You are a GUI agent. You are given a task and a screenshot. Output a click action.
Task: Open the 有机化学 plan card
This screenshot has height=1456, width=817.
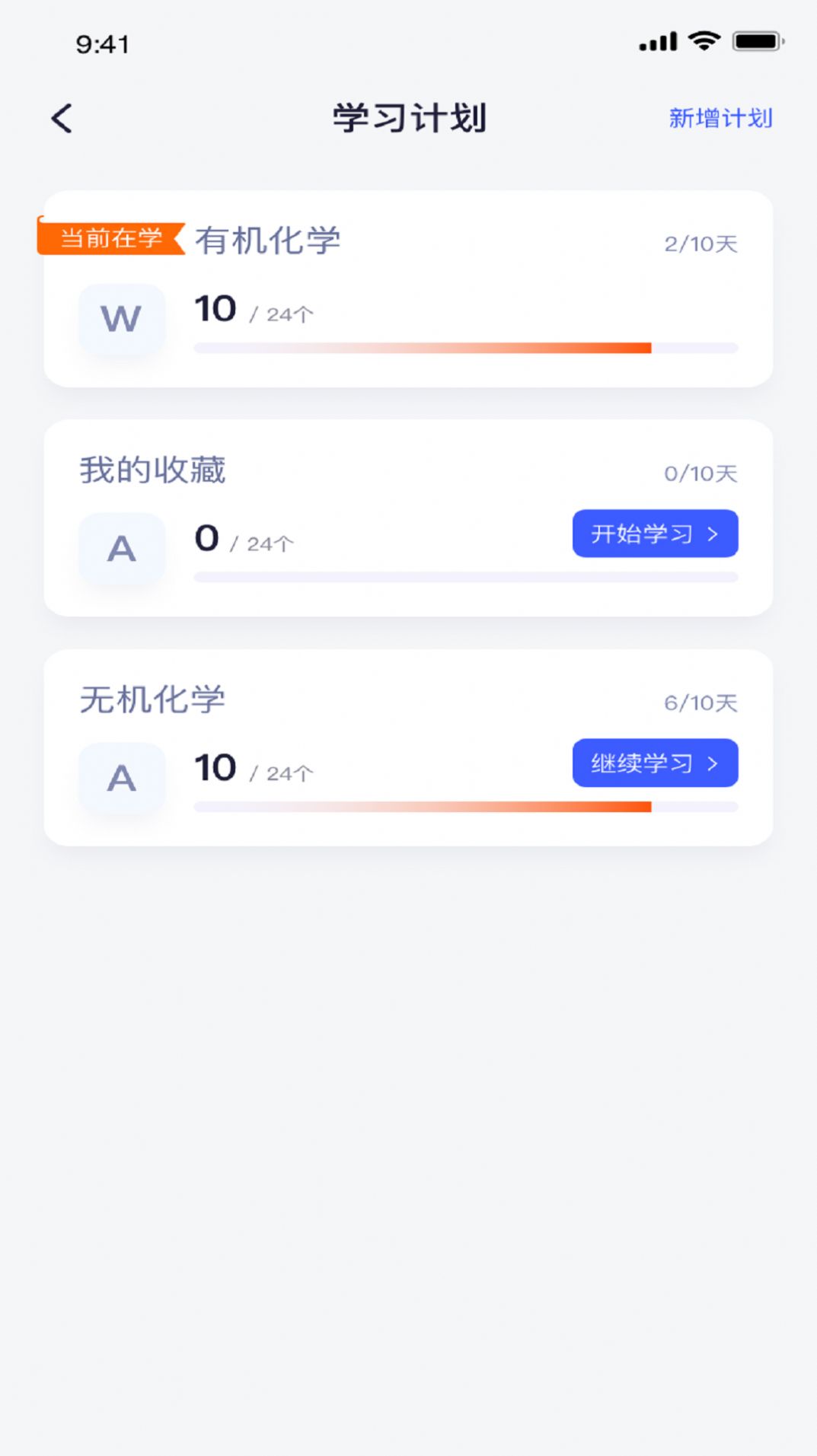click(x=408, y=289)
